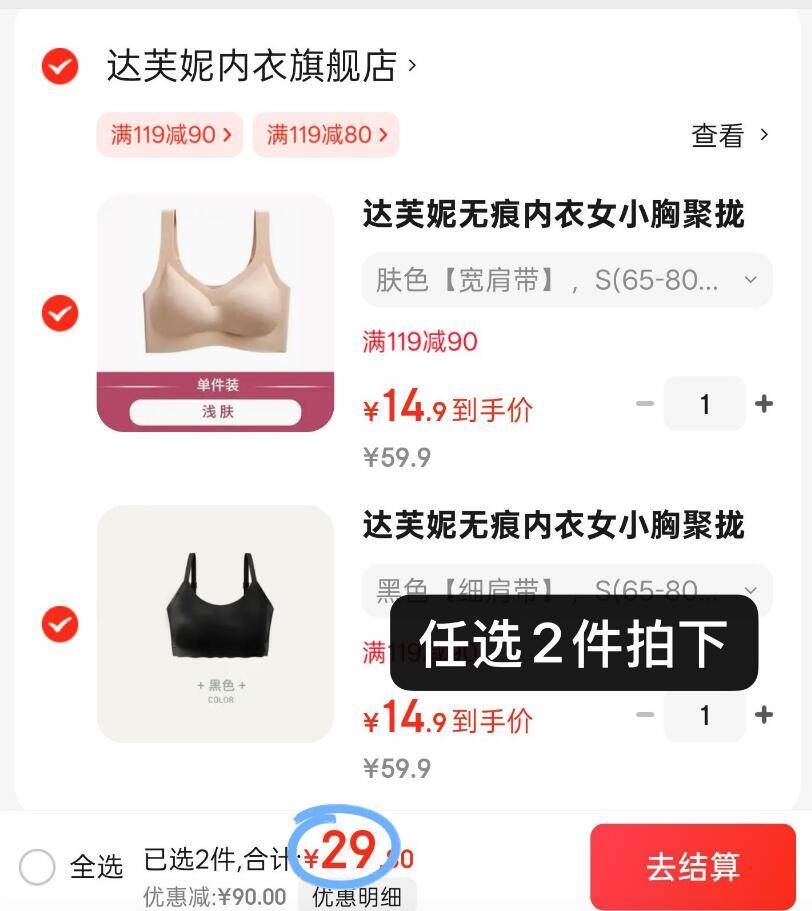Open the store page via 达芙妮内衣旗舰店 arrow
The height and width of the screenshot is (911, 812).
(x=410, y=67)
